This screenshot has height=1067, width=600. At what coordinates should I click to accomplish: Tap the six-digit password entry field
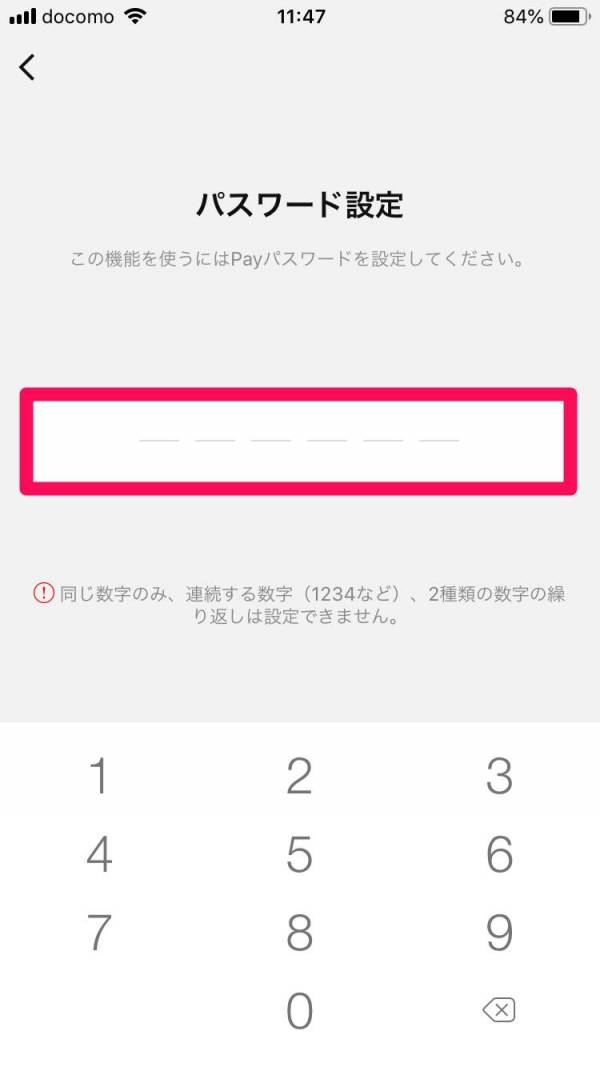click(x=299, y=441)
